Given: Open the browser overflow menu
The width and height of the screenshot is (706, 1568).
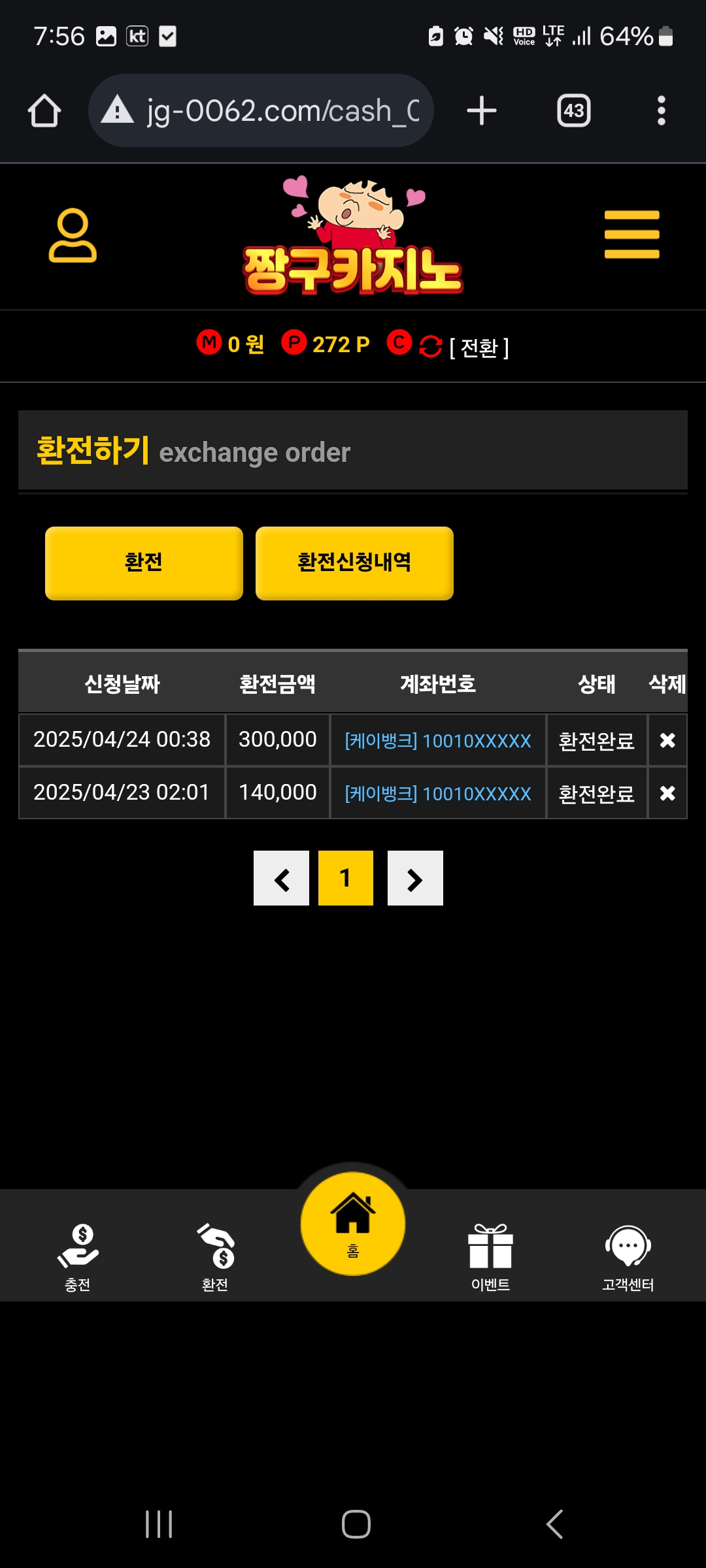Looking at the screenshot, I should click(661, 110).
